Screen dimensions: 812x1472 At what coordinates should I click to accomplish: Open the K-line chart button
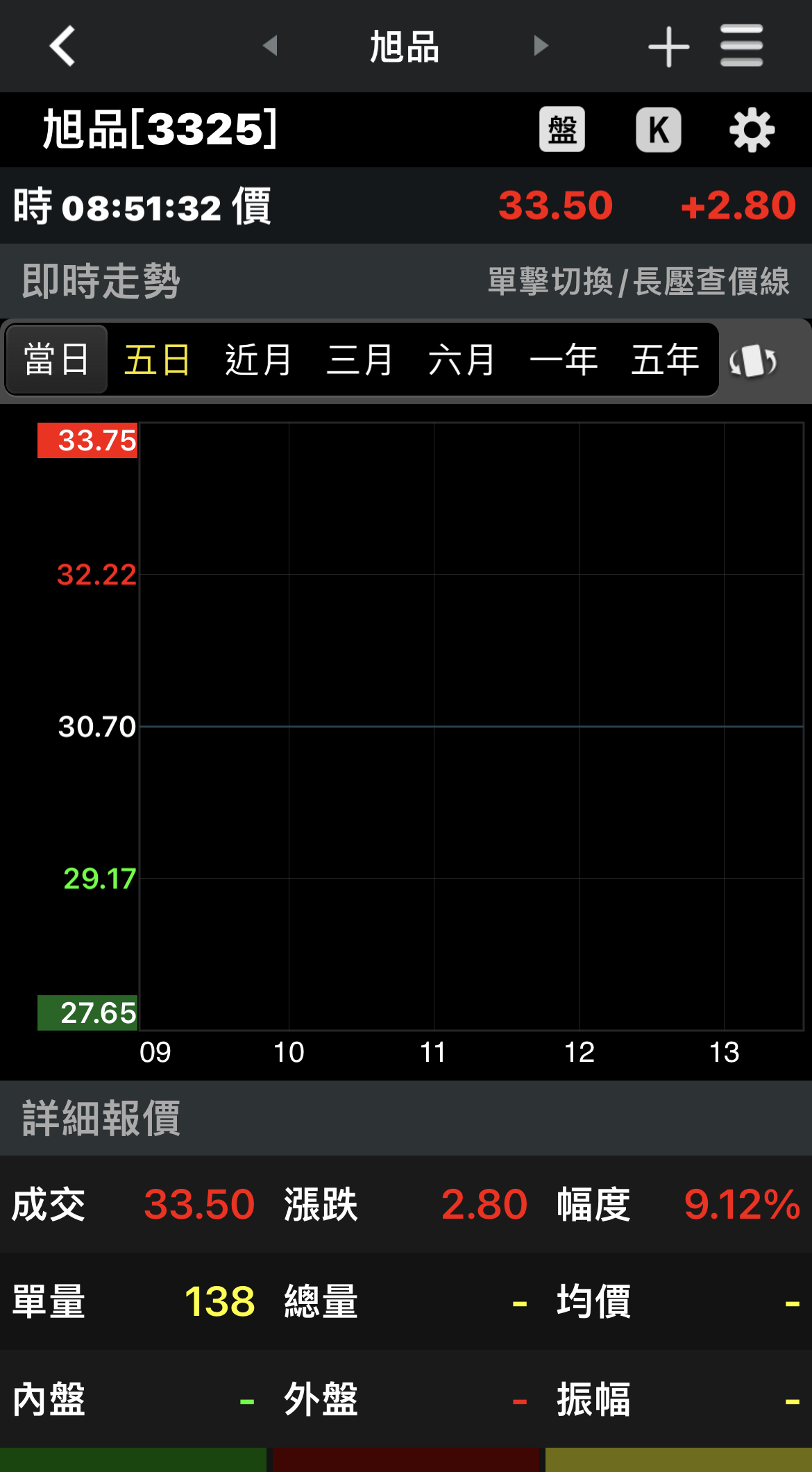pos(658,130)
